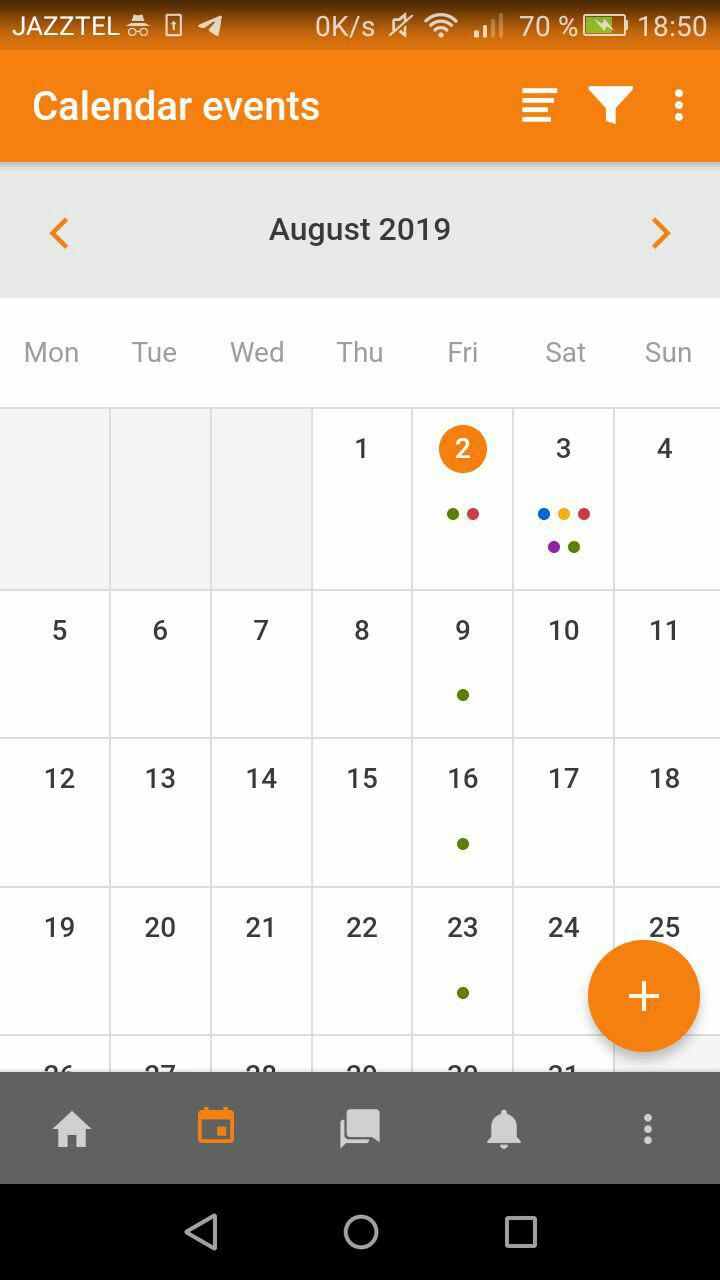Open the notifications bell tab
Screen dimensions: 720x1280
coord(504,1129)
